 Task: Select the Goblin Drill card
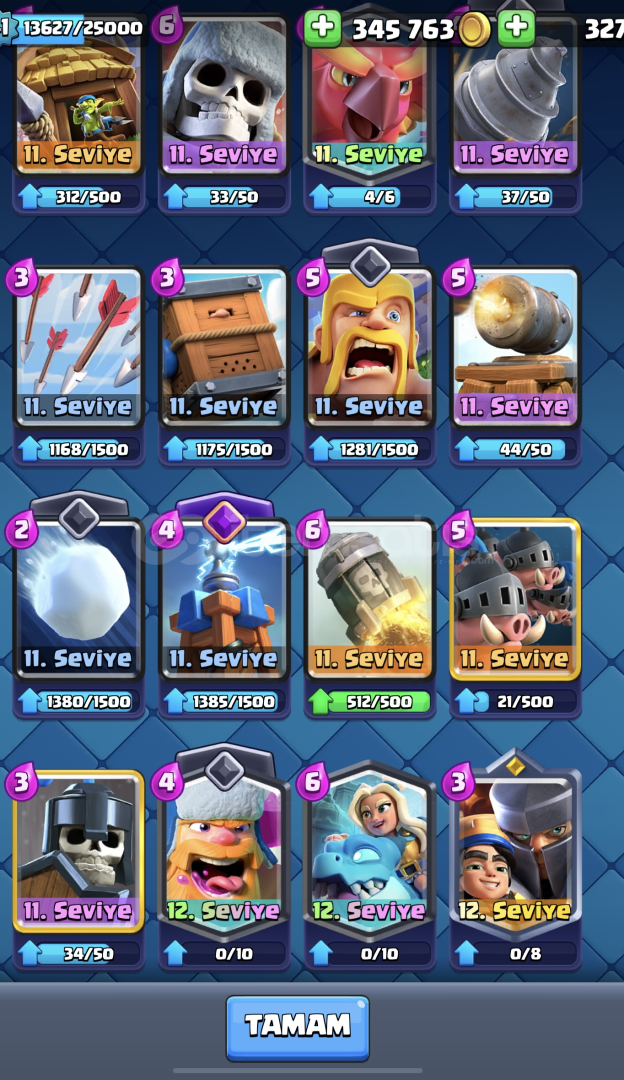pos(515,100)
